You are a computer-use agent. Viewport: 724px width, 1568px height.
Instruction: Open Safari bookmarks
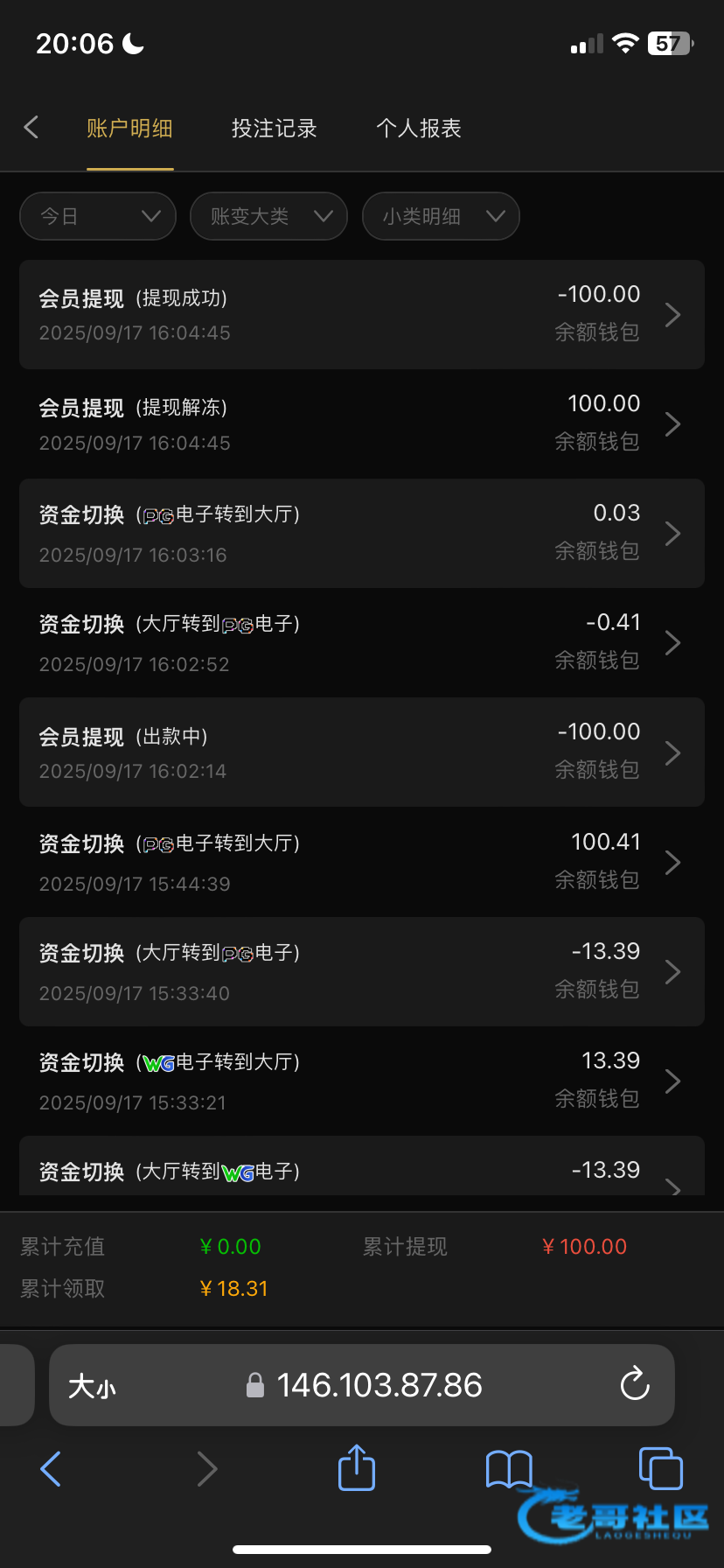(509, 1468)
